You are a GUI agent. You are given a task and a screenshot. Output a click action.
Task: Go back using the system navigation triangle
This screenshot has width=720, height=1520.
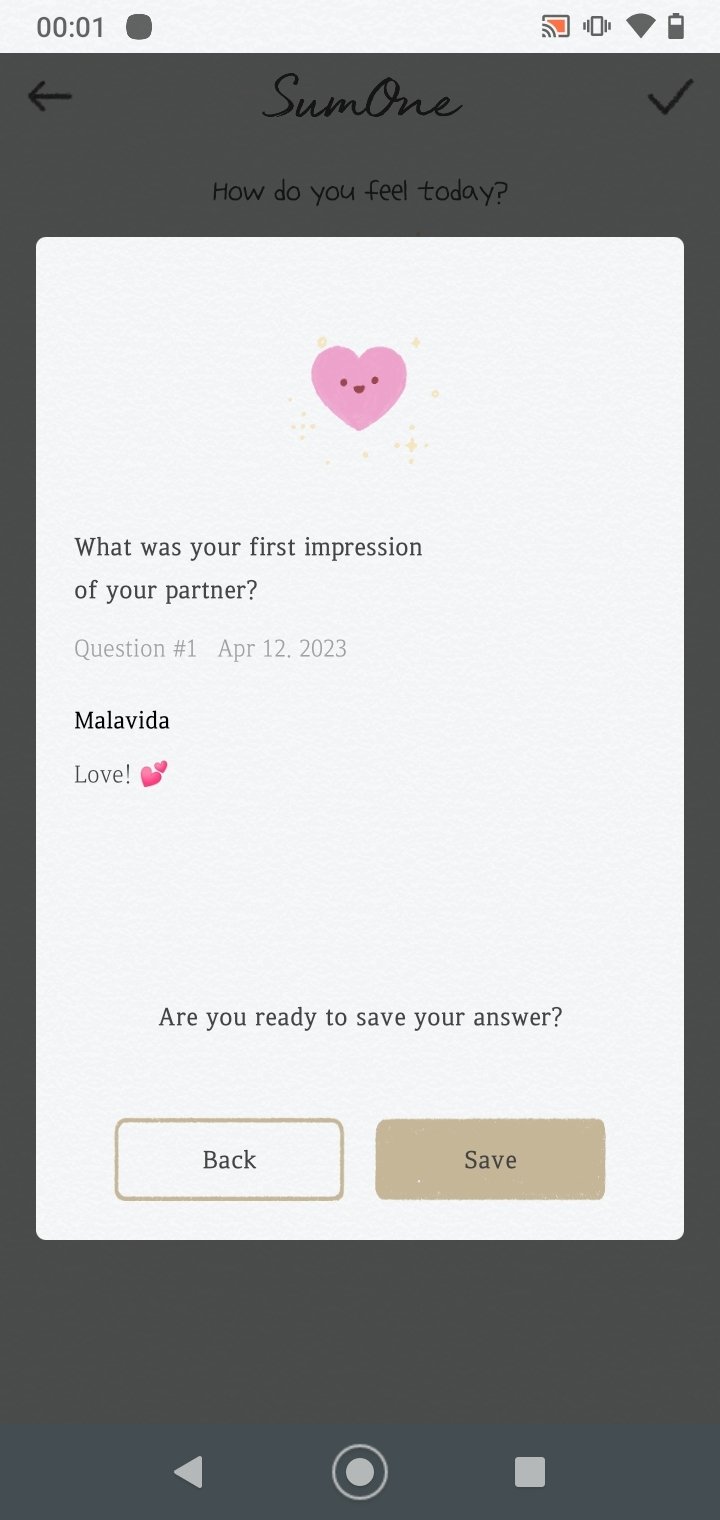[188, 1472]
